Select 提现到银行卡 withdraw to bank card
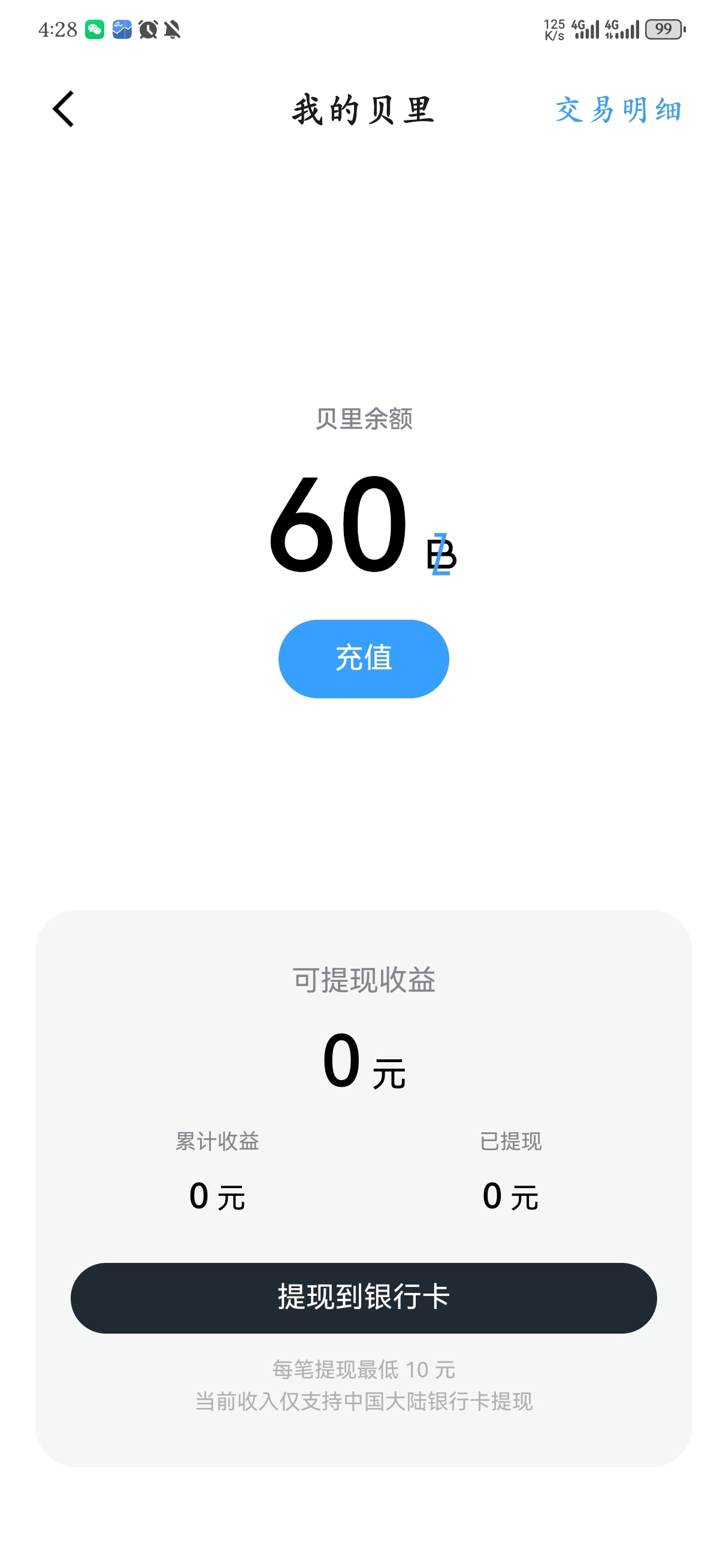 coord(364,1297)
